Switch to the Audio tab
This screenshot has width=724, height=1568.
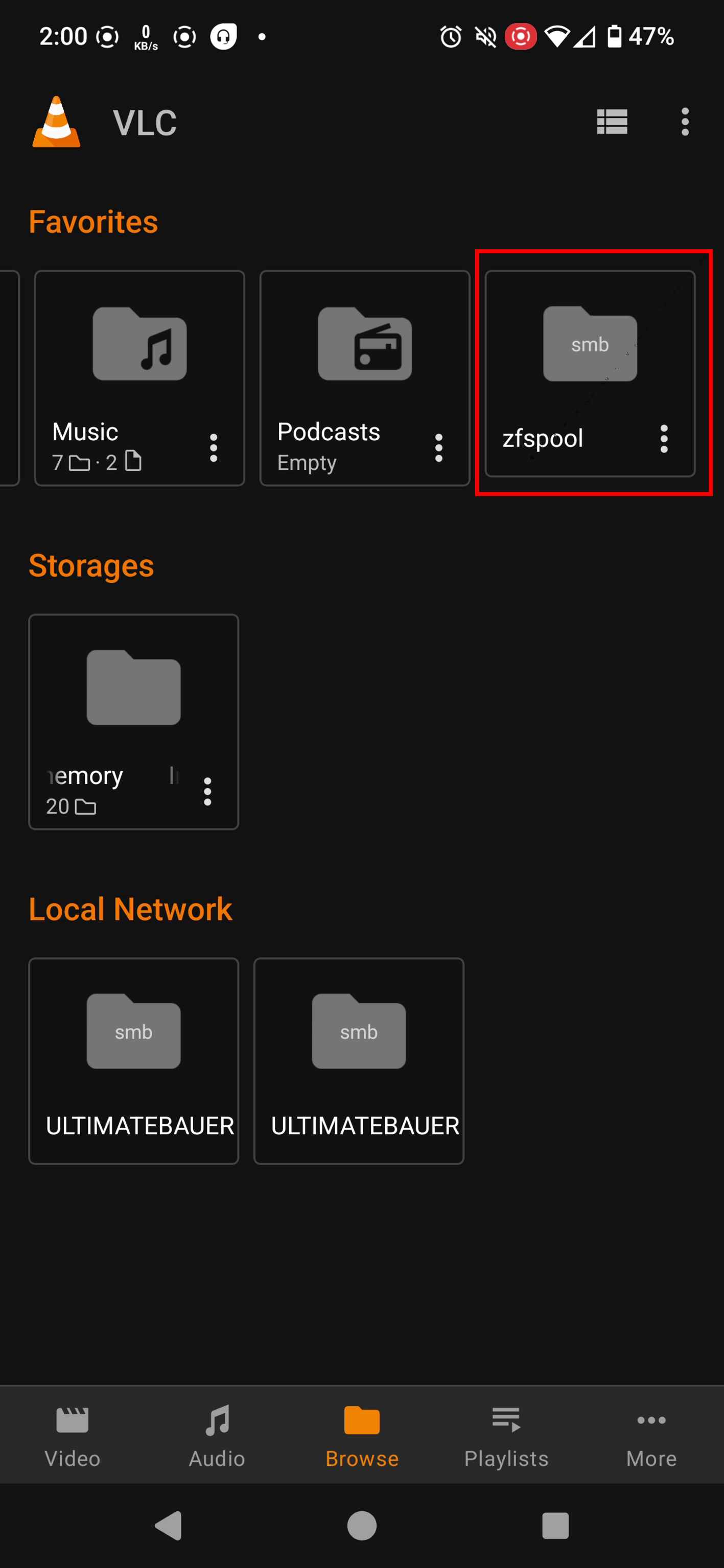tap(217, 1435)
